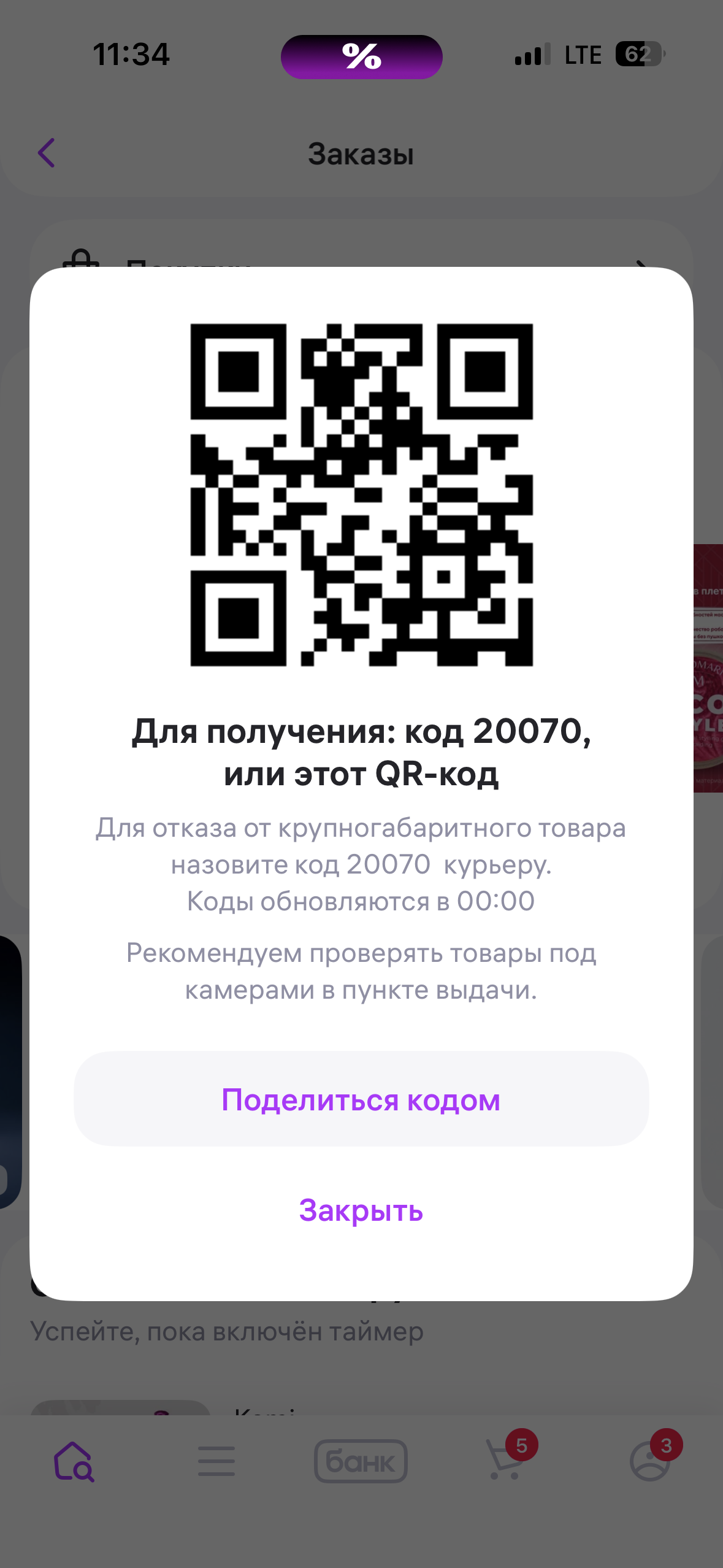The height and width of the screenshot is (1568, 723).
Task: Share the pickup code via Поделиться кодом
Action: (x=361, y=1099)
